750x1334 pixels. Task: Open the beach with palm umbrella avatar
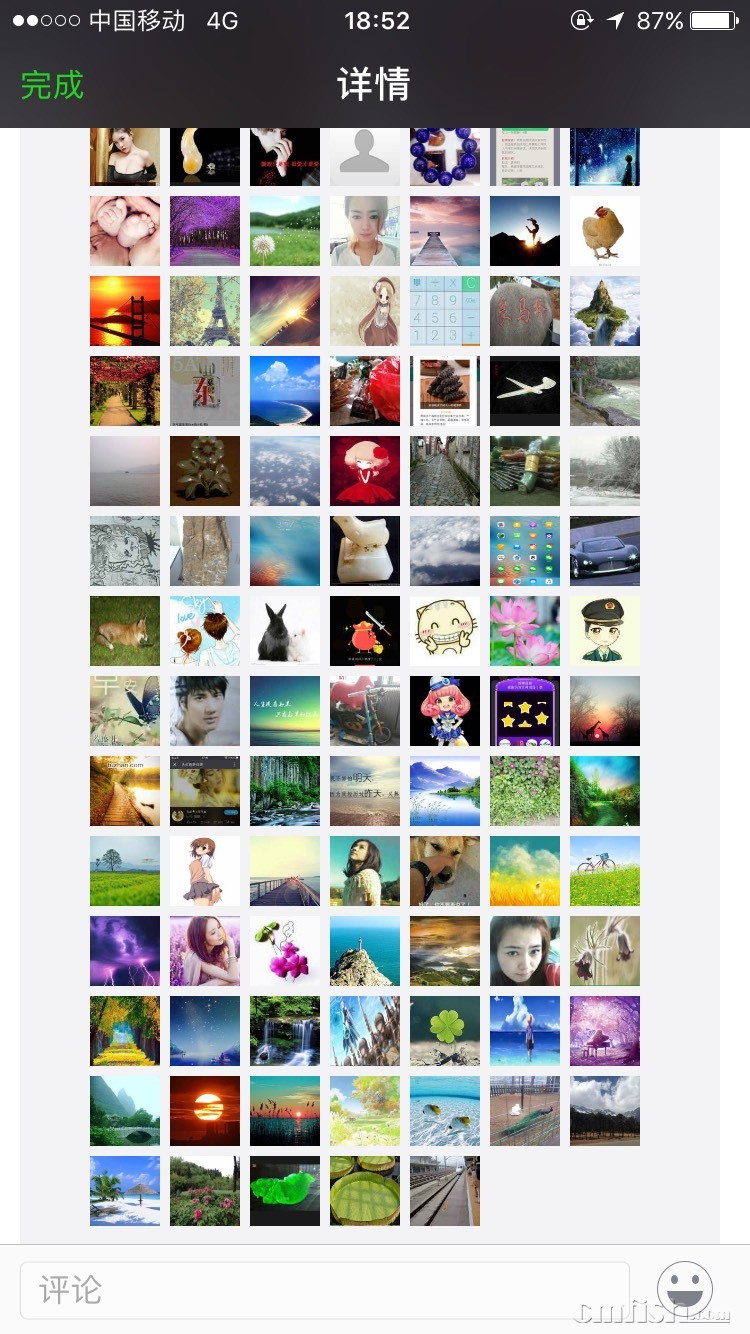point(125,1191)
